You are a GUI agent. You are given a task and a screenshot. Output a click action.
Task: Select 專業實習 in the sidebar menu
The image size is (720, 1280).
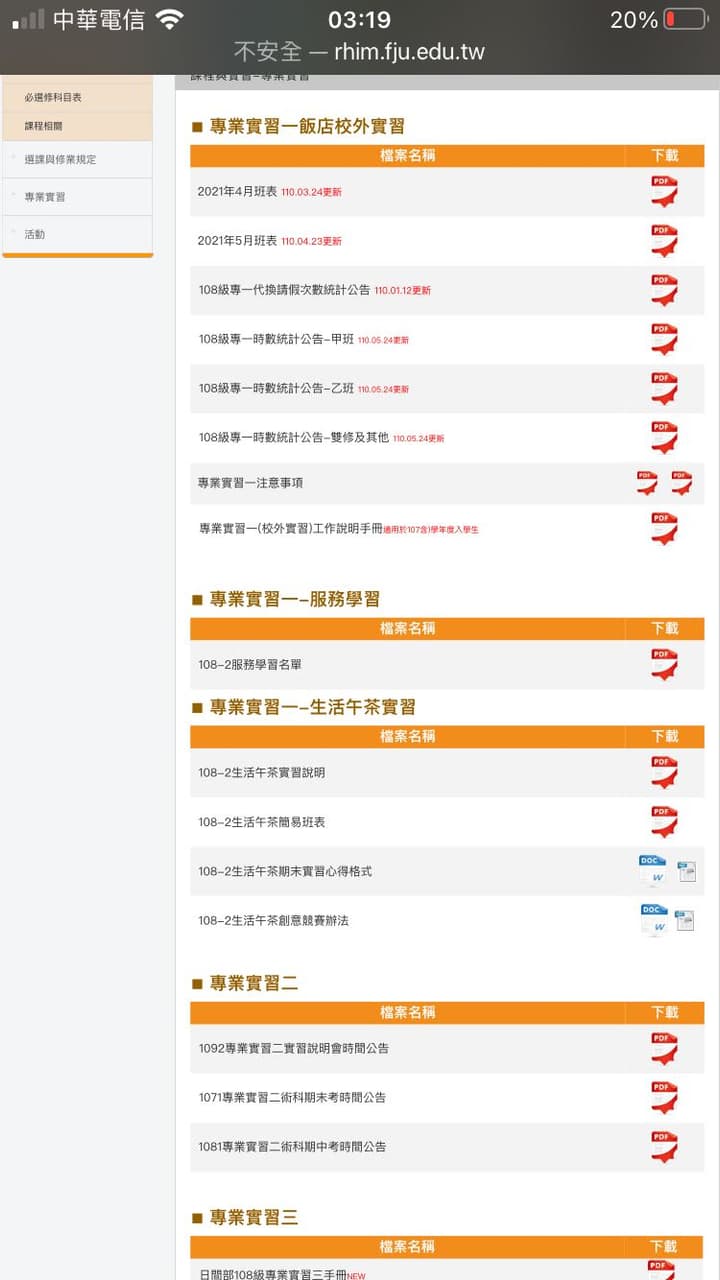tap(45, 197)
